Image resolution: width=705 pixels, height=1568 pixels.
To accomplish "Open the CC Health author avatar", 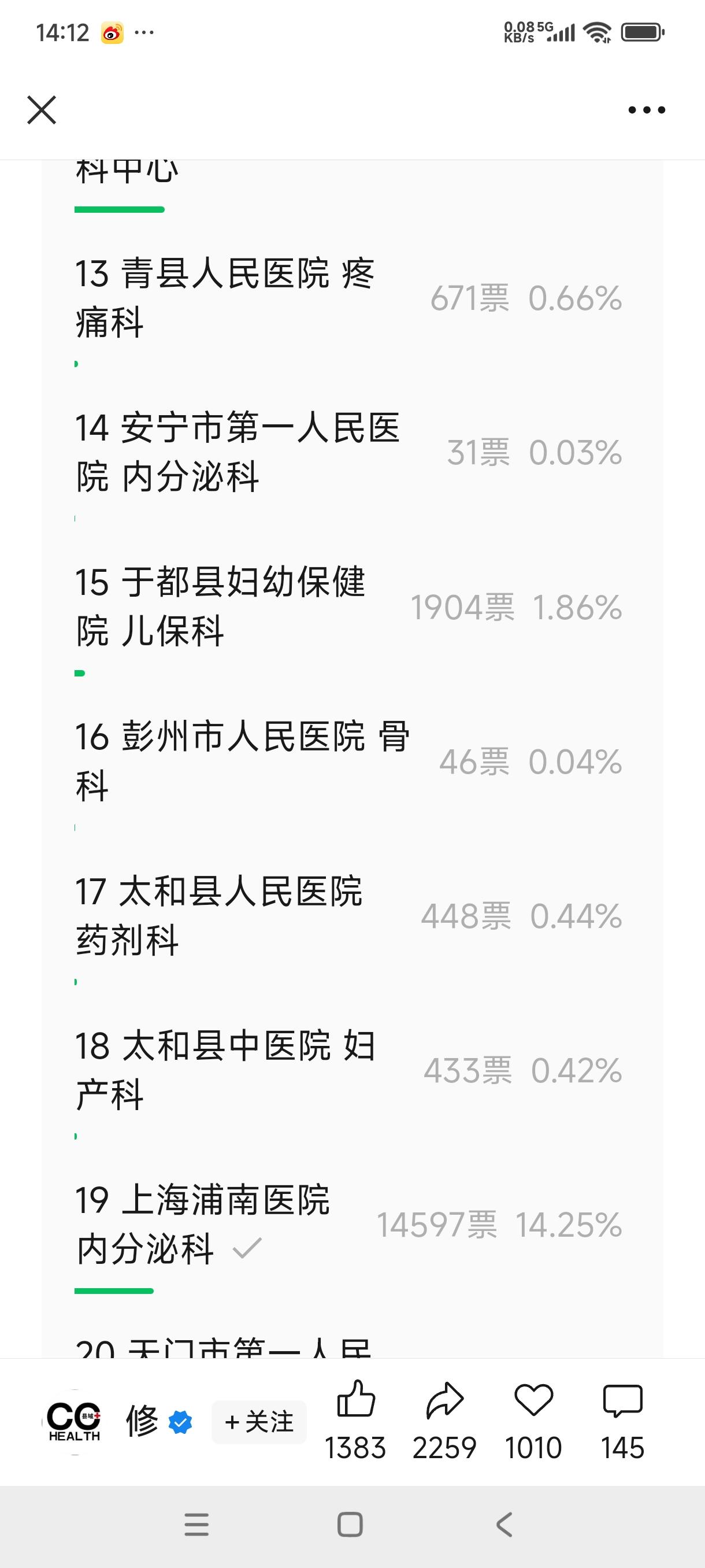I will click(x=74, y=1422).
